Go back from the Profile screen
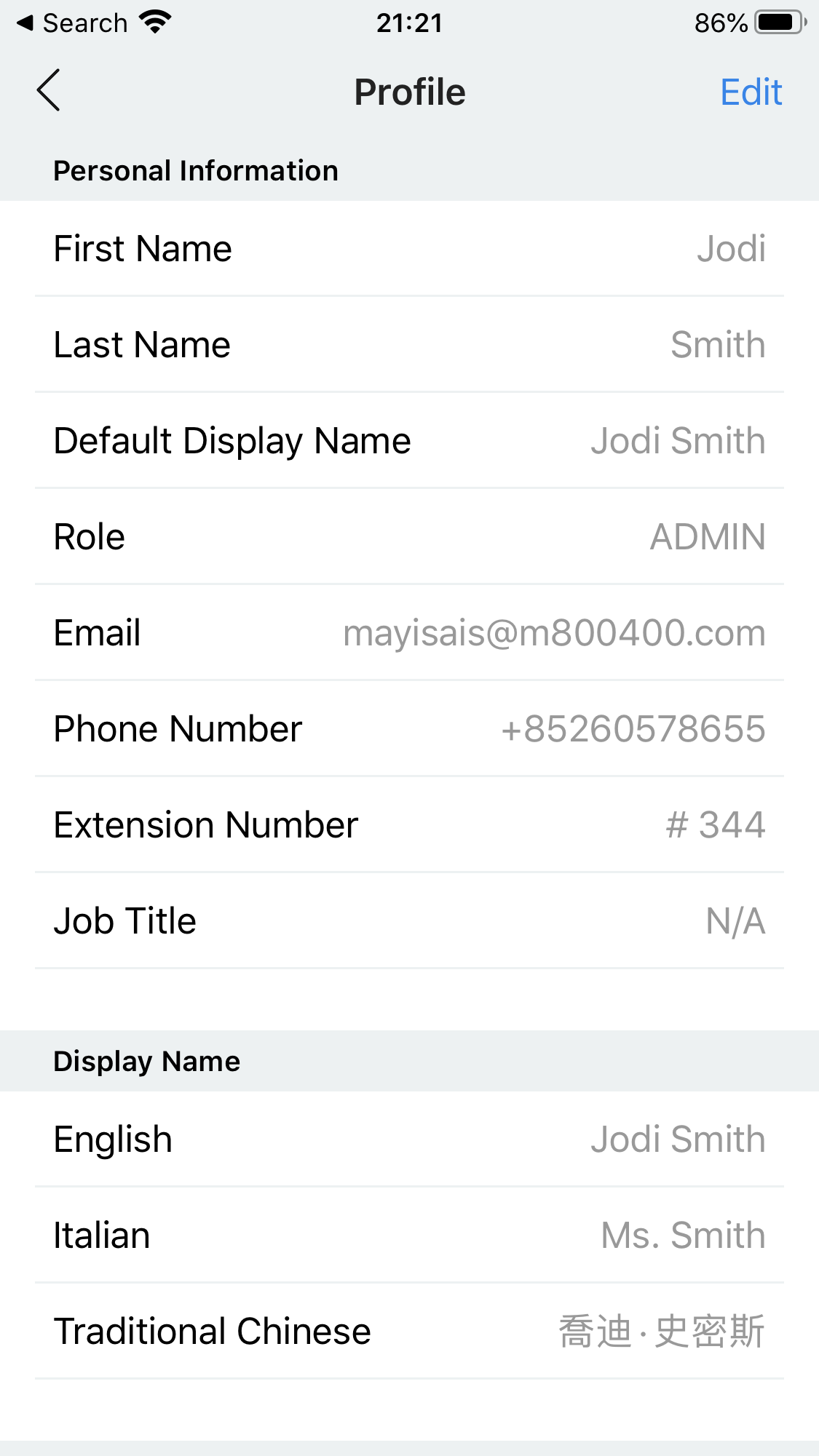This screenshot has width=819, height=1456. coord(48,91)
